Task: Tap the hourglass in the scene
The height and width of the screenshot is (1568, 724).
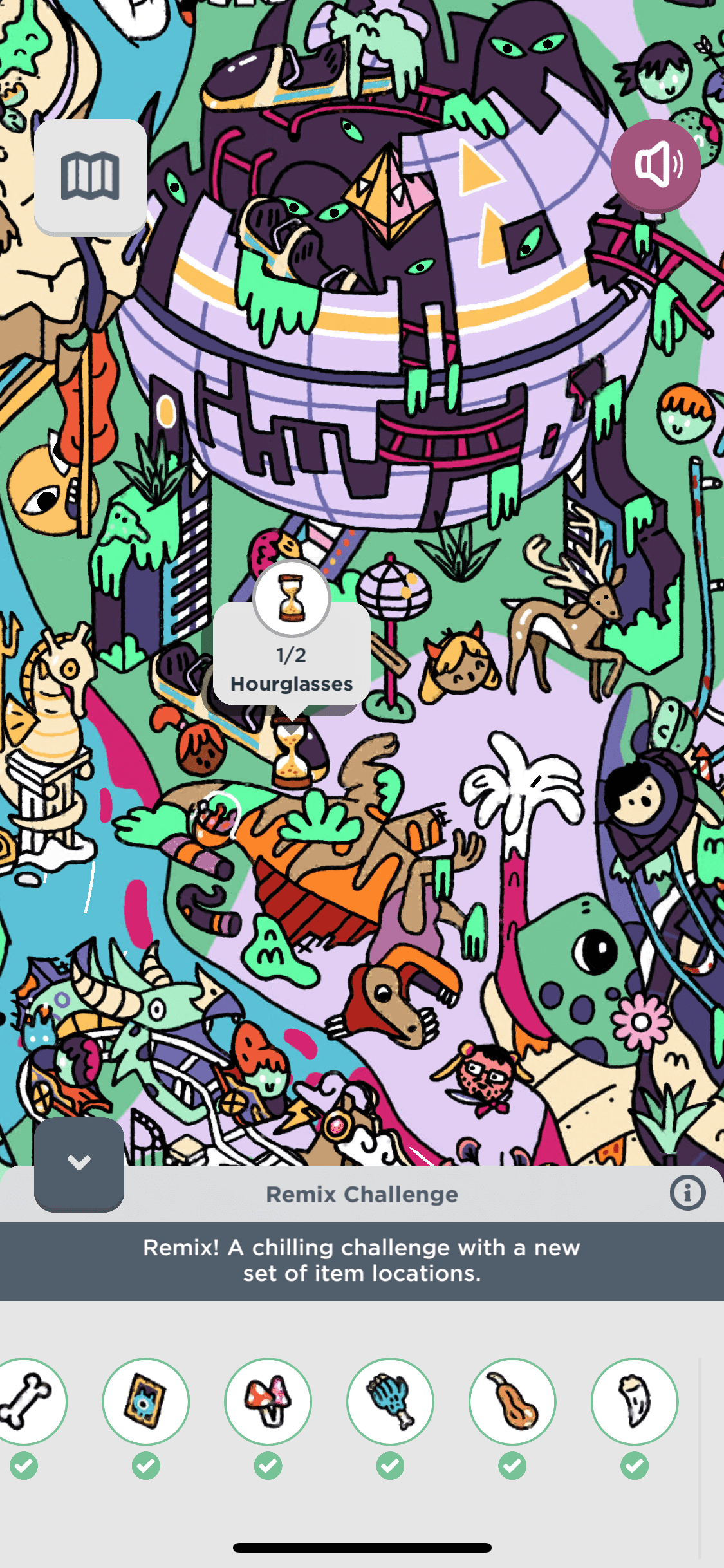Action: click(x=291, y=752)
